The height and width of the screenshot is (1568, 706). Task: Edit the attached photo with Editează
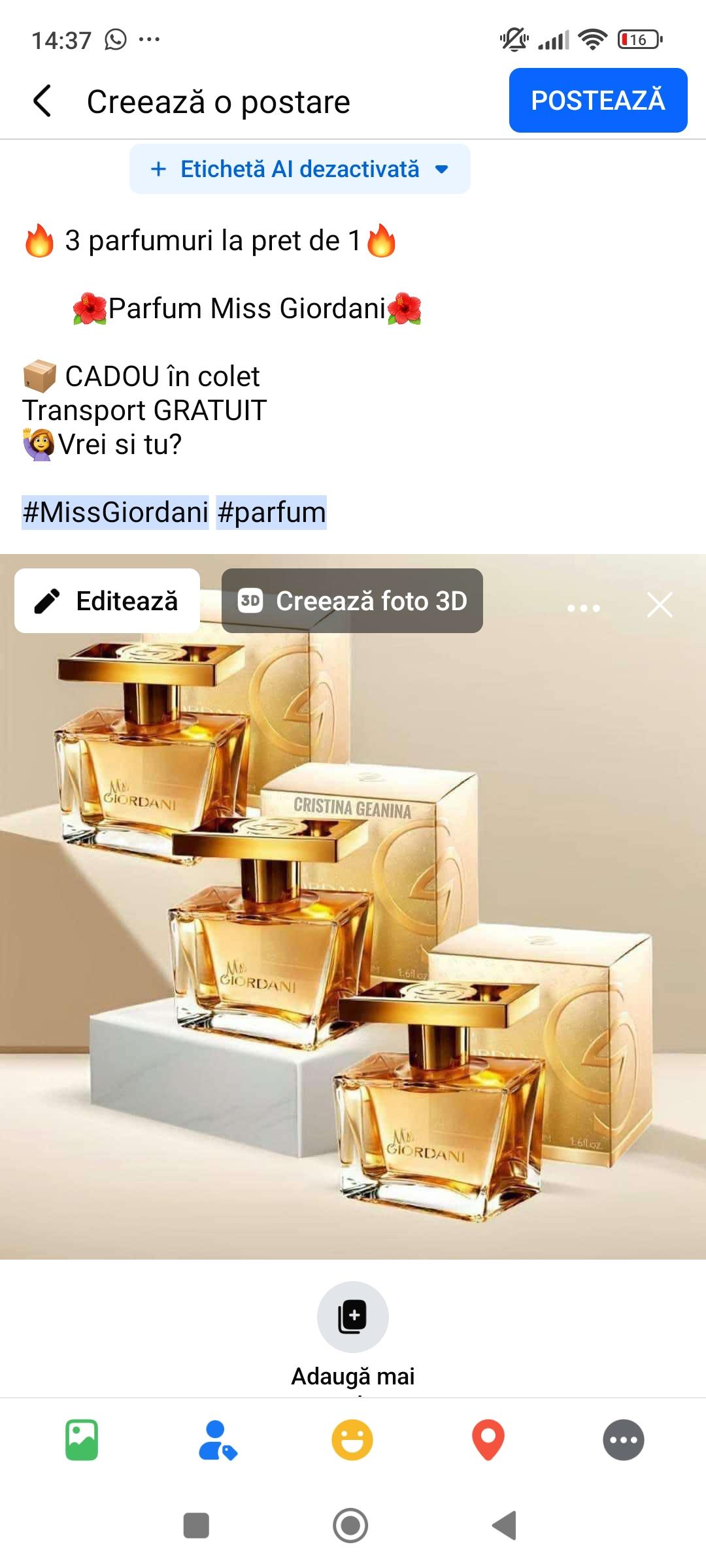click(x=107, y=601)
